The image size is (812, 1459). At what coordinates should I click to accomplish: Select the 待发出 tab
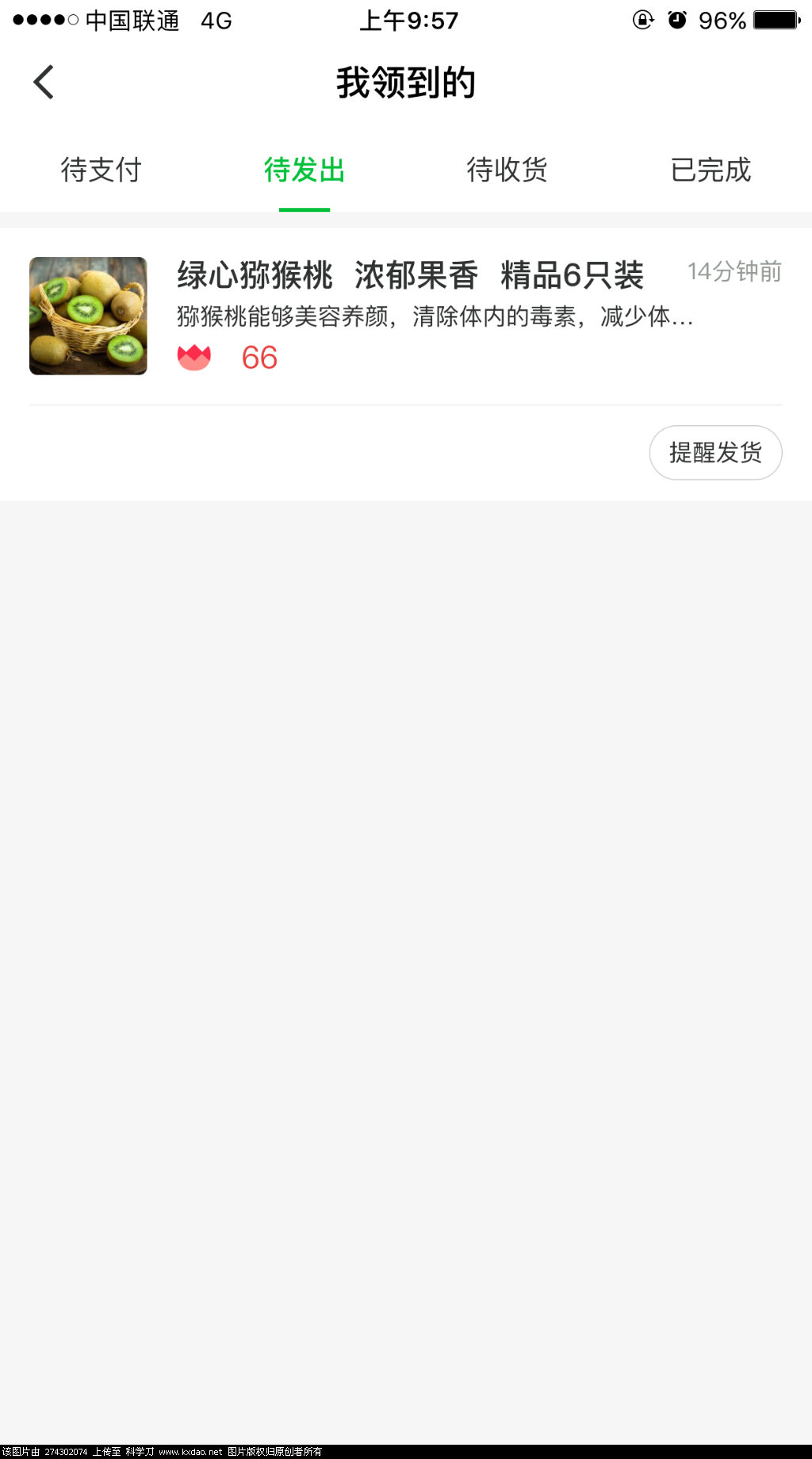pos(304,170)
